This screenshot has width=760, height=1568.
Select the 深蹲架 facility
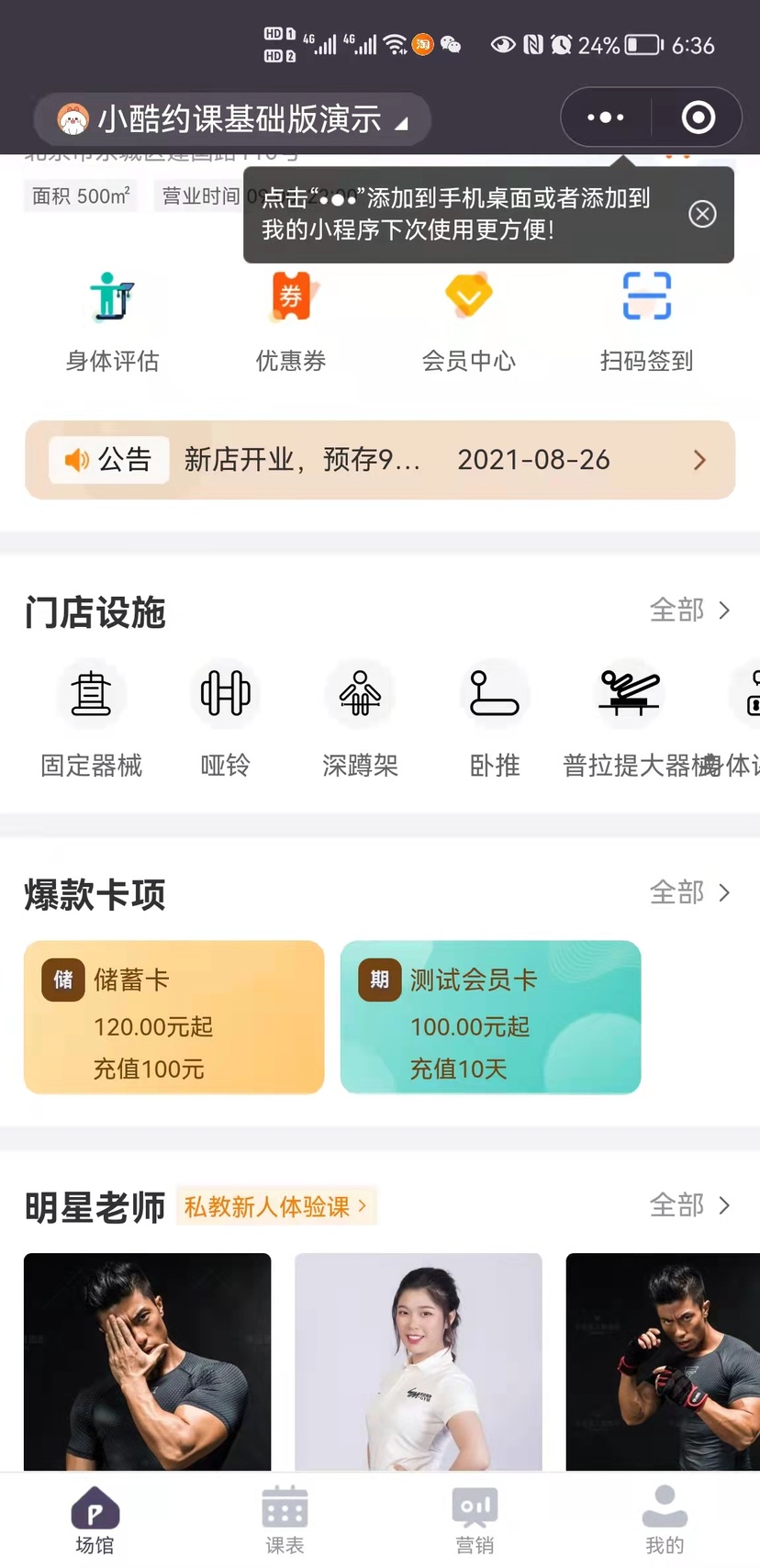[x=360, y=718]
